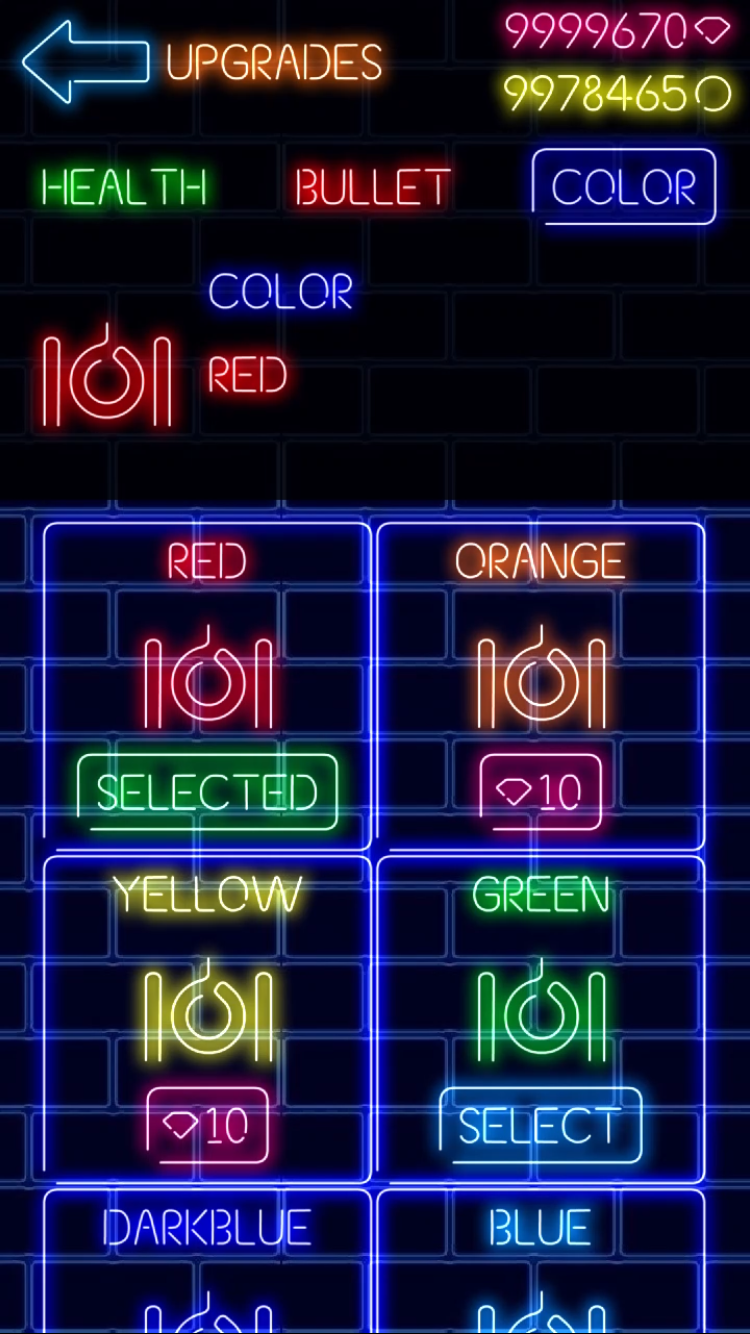This screenshot has height=1334, width=750.
Task: Select the Green color
Action: [x=540, y=1125]
